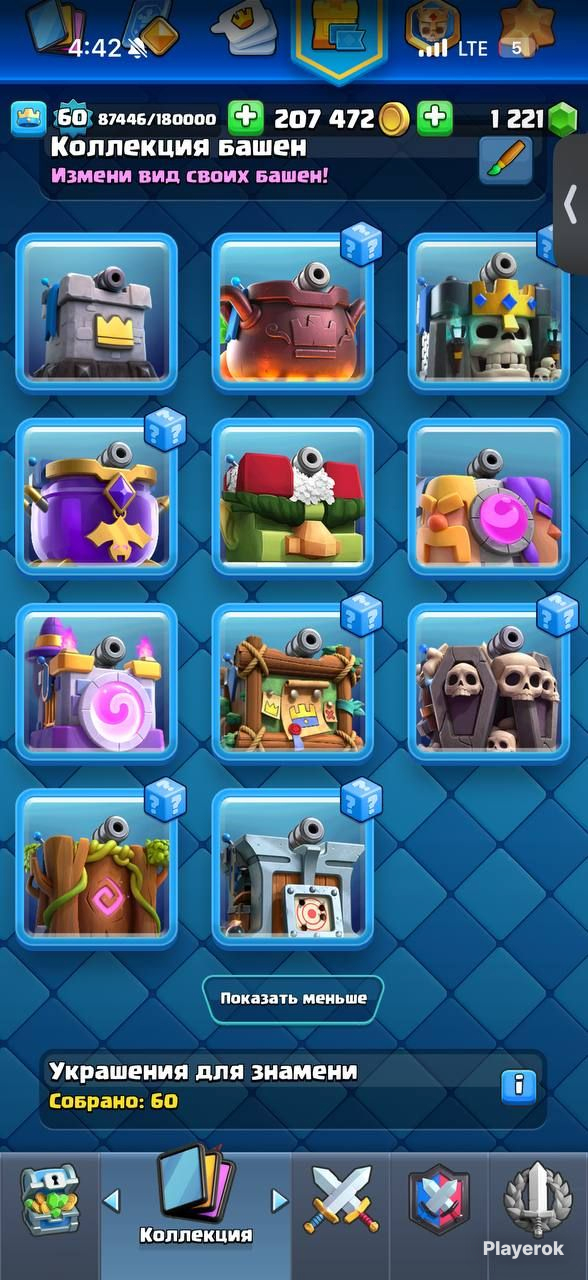Choose the skeleton king skull tower skin
This screenshot has width=588, height=1280.
pyautogui.click(x=488, y=313)
